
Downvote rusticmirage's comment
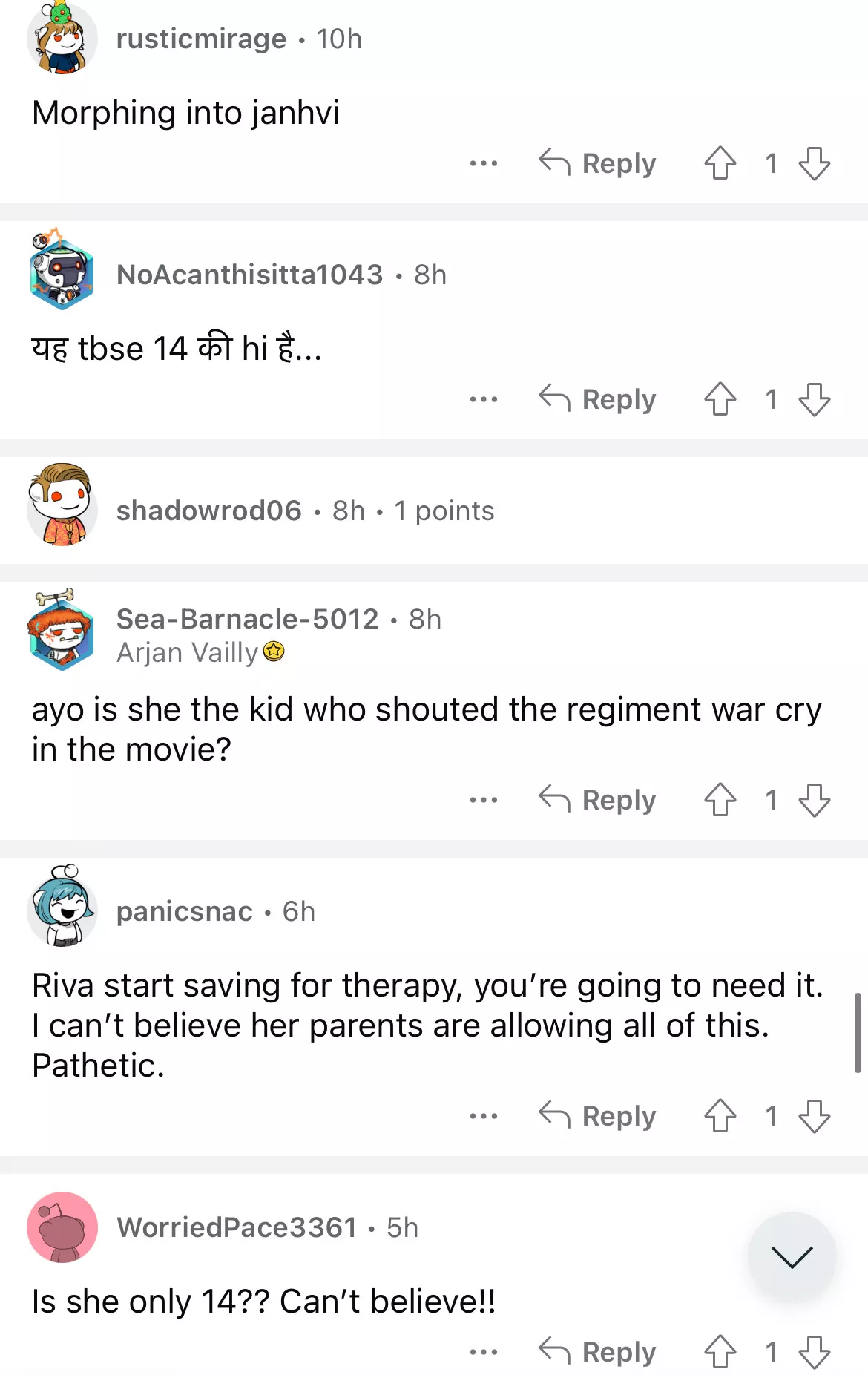click(x=814, y=163)
